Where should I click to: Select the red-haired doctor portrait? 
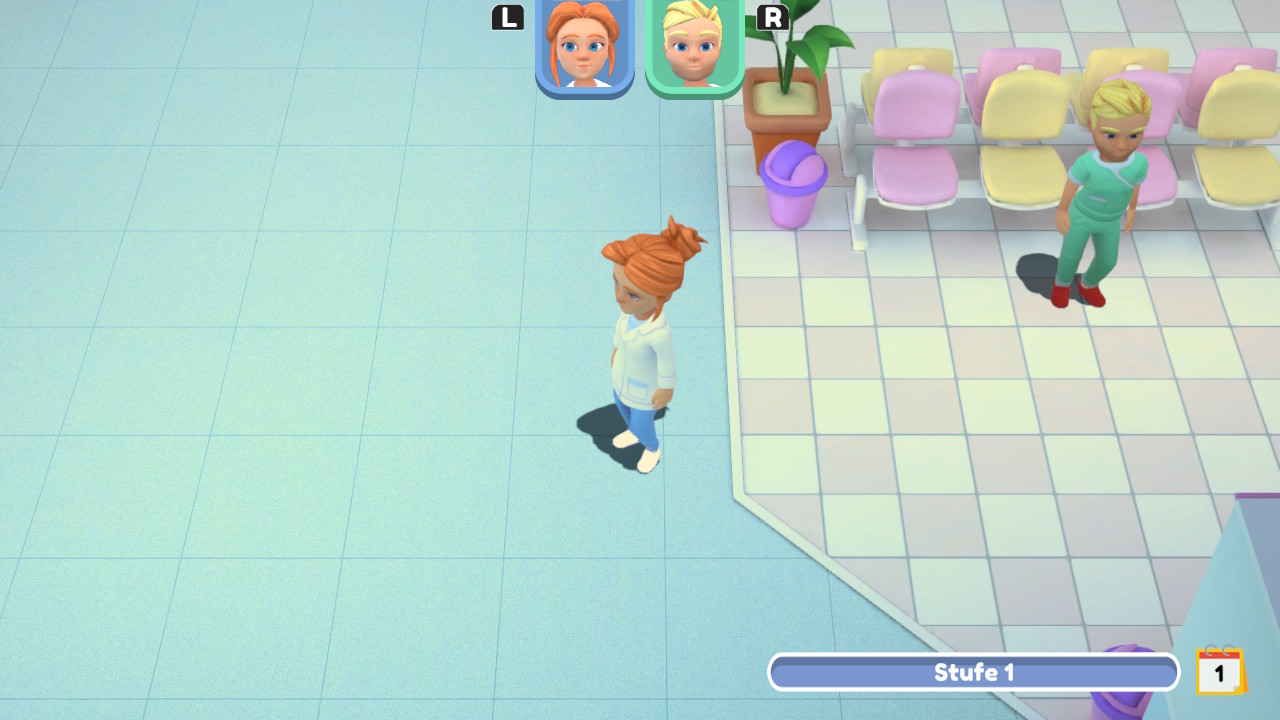point(585,45)
